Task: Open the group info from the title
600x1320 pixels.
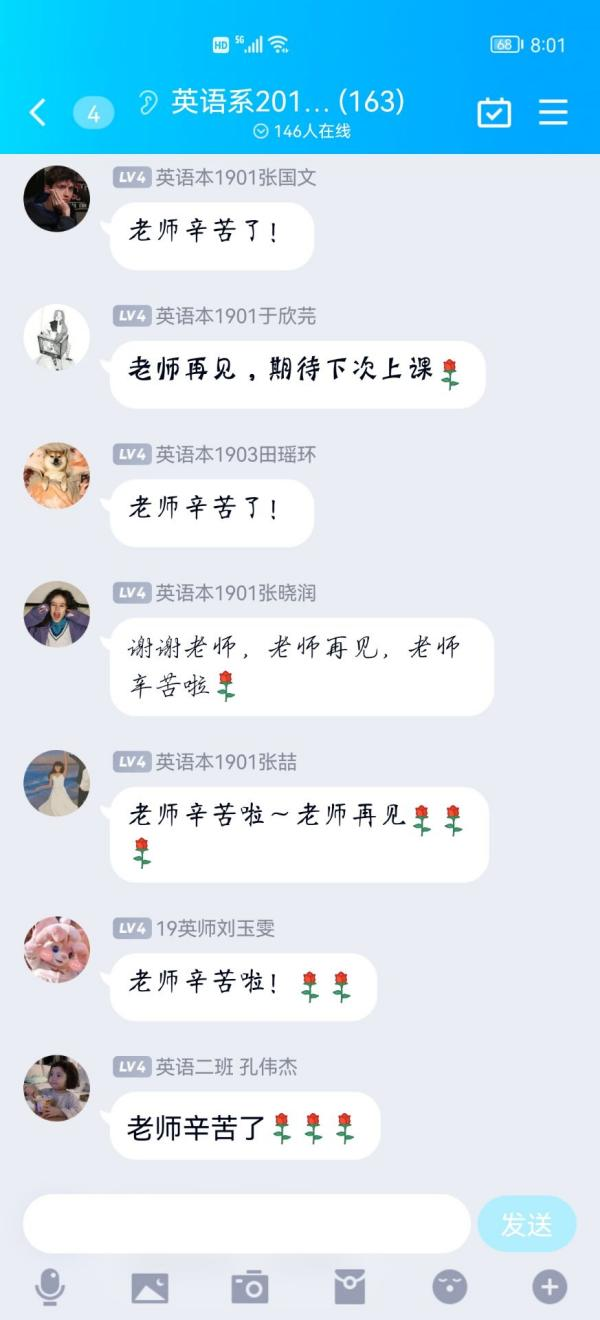Action: [287, 102]
